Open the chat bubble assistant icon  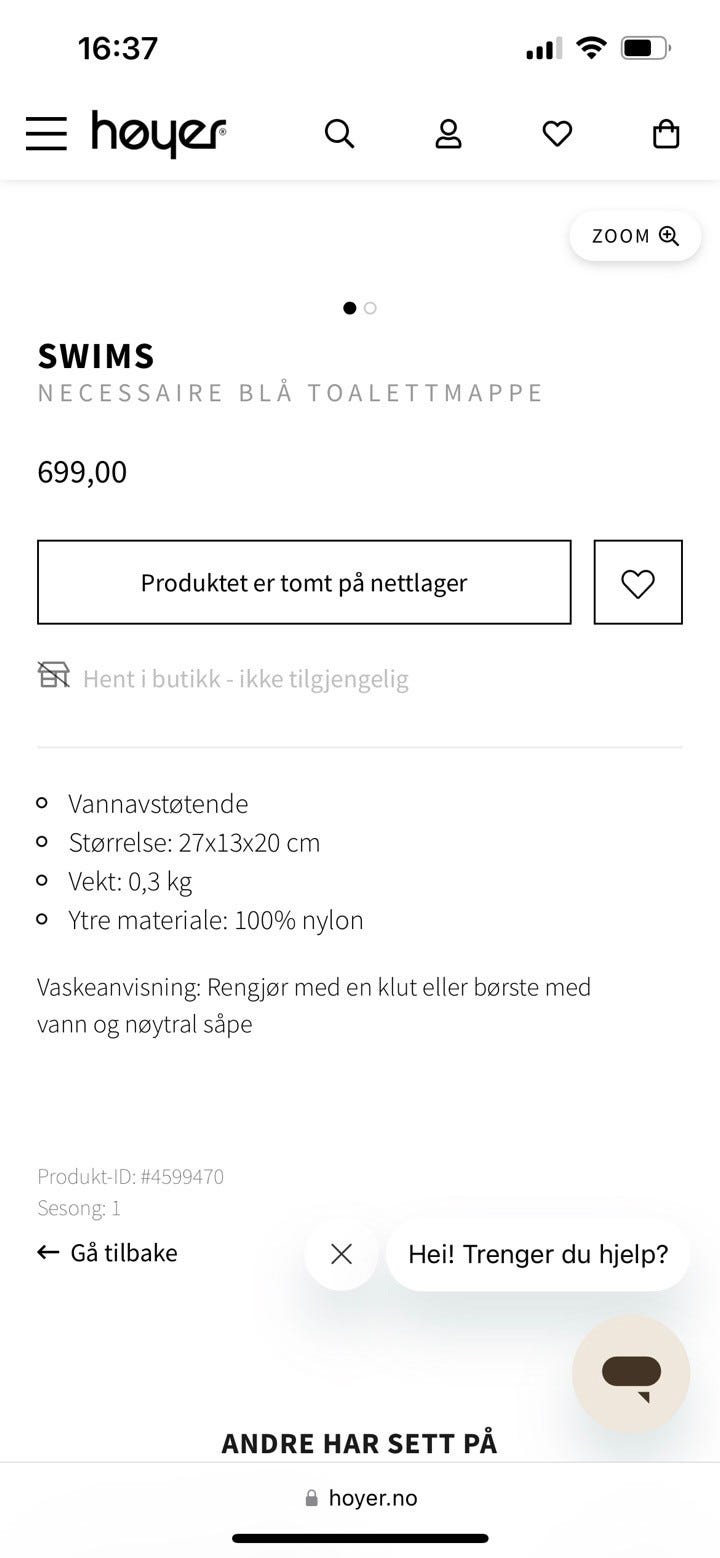631,1373
